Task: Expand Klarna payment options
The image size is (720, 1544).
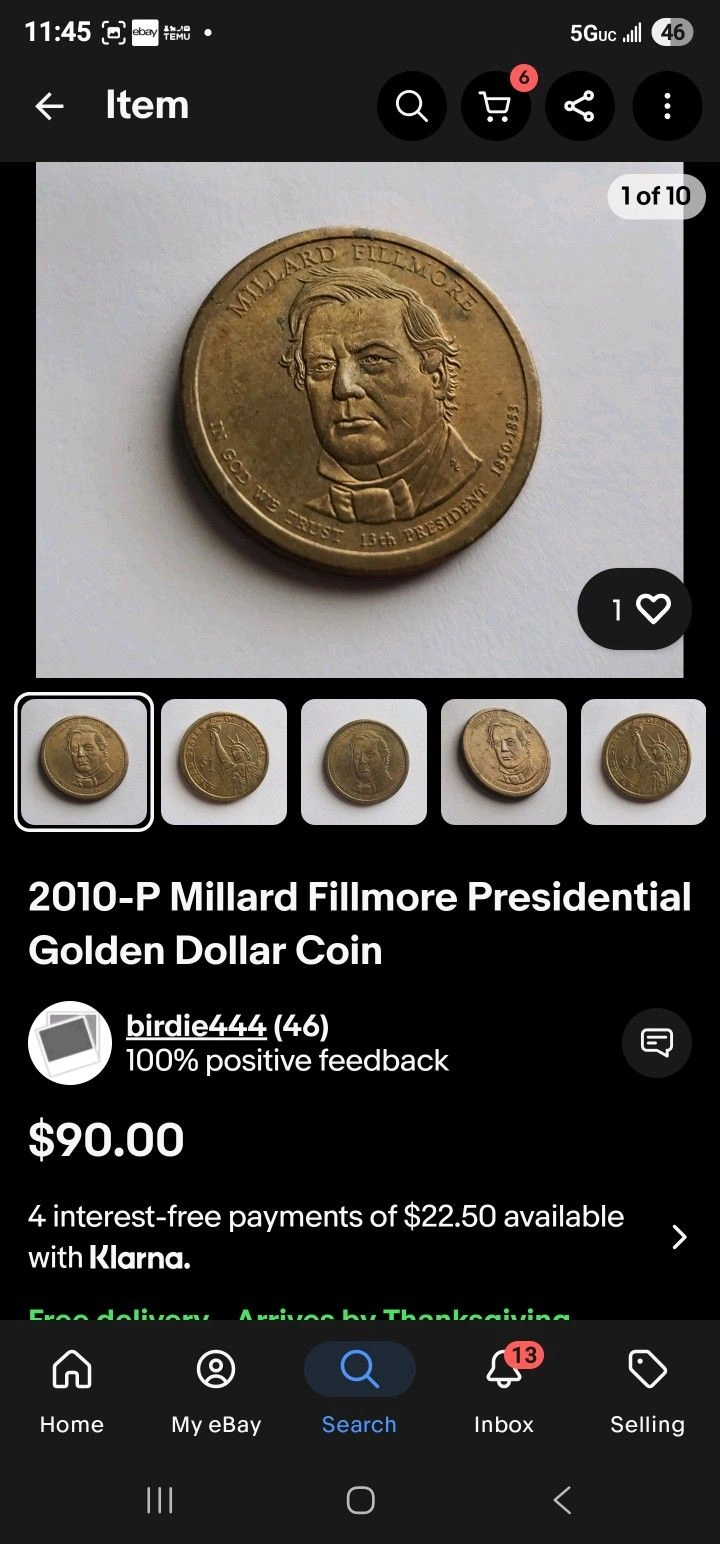Action: pos(679,1237)
